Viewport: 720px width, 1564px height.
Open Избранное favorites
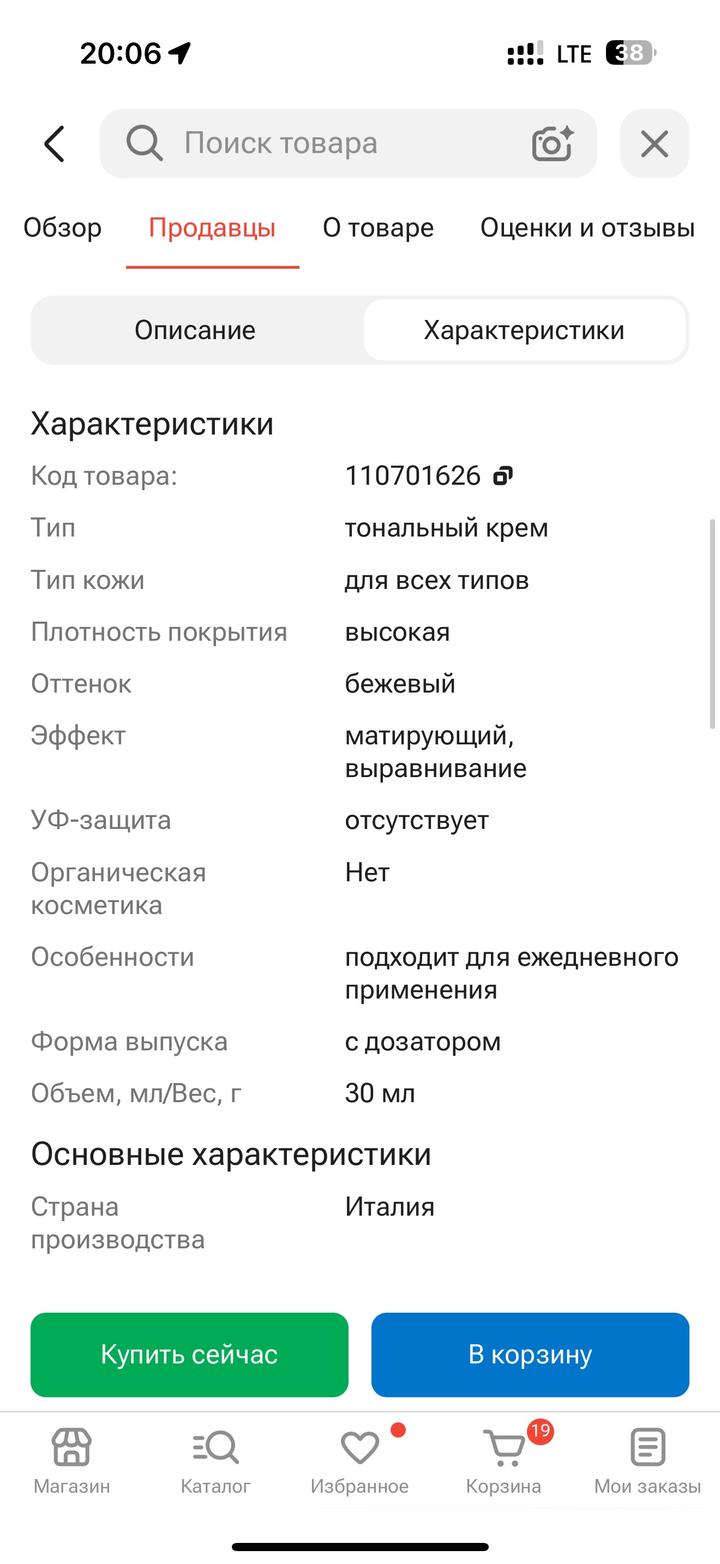coord(359,1460)
